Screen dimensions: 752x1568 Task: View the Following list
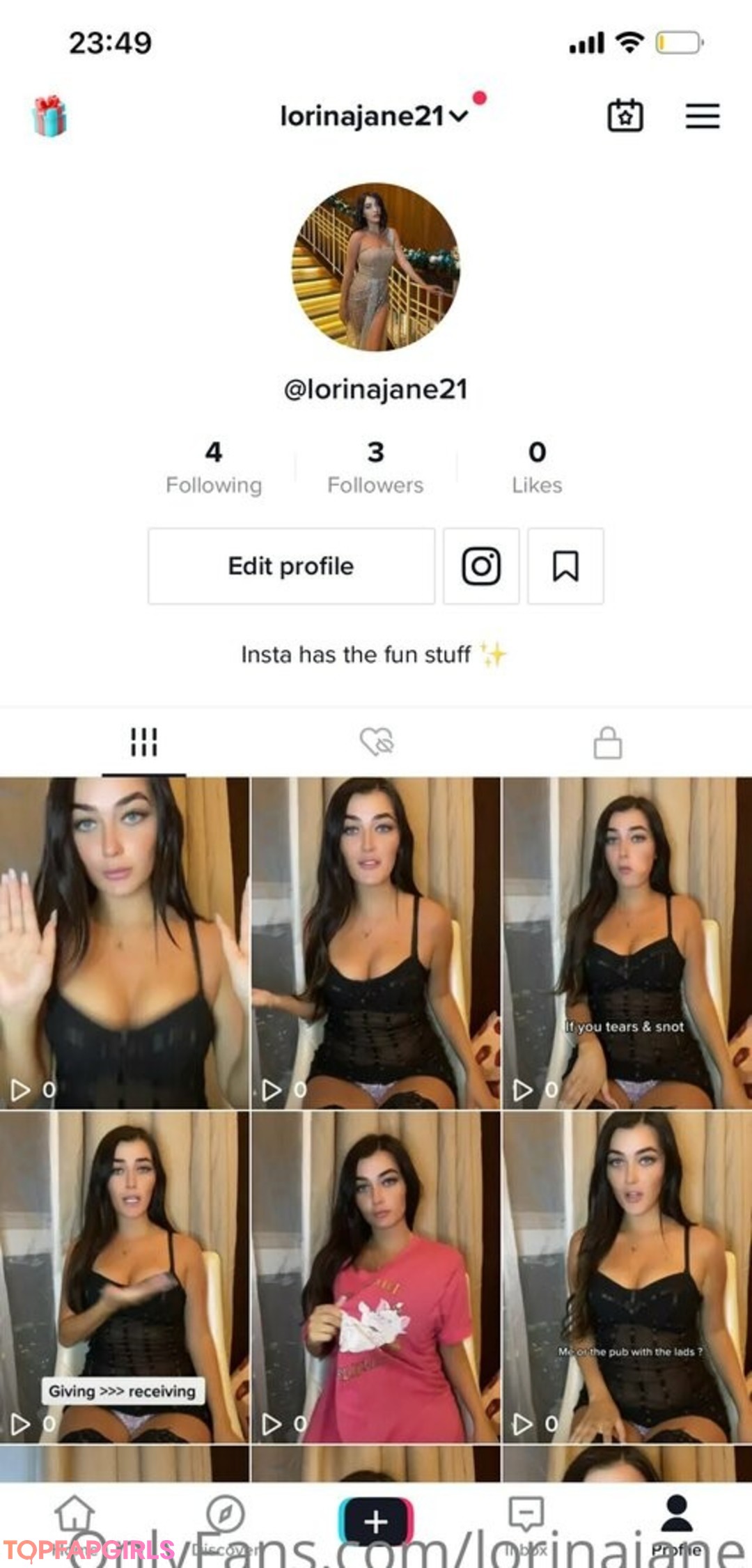pos(214,467)
